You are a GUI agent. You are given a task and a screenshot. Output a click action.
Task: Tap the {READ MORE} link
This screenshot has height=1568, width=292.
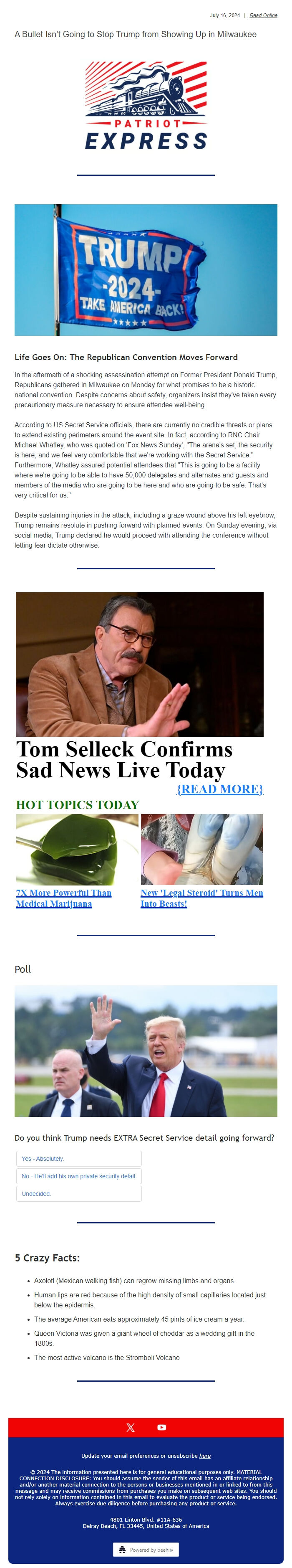click(x=219, y=789)
